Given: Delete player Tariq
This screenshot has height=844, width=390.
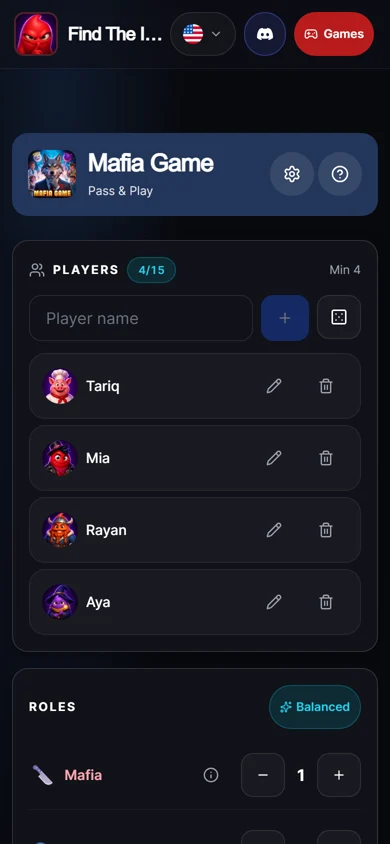Looking at the screenshot, I should (326, 386).
